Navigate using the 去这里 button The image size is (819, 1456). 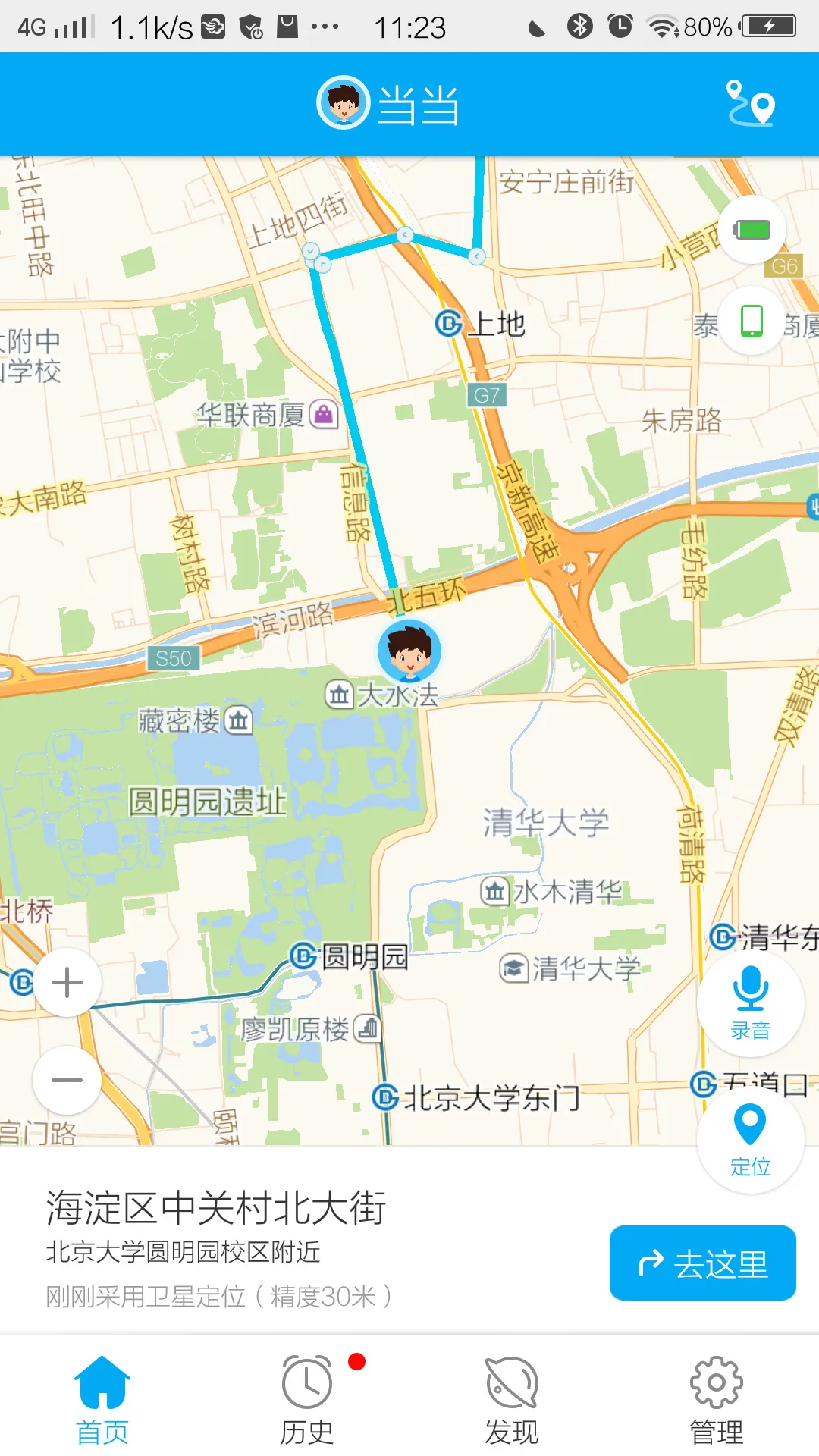703,1263
